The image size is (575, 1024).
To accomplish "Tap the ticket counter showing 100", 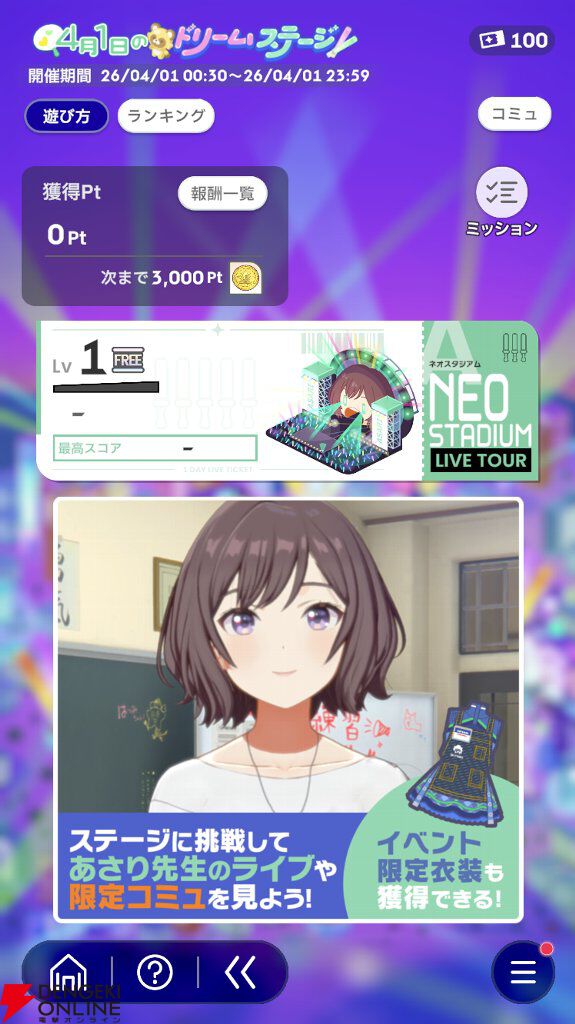I will [512, 40].
